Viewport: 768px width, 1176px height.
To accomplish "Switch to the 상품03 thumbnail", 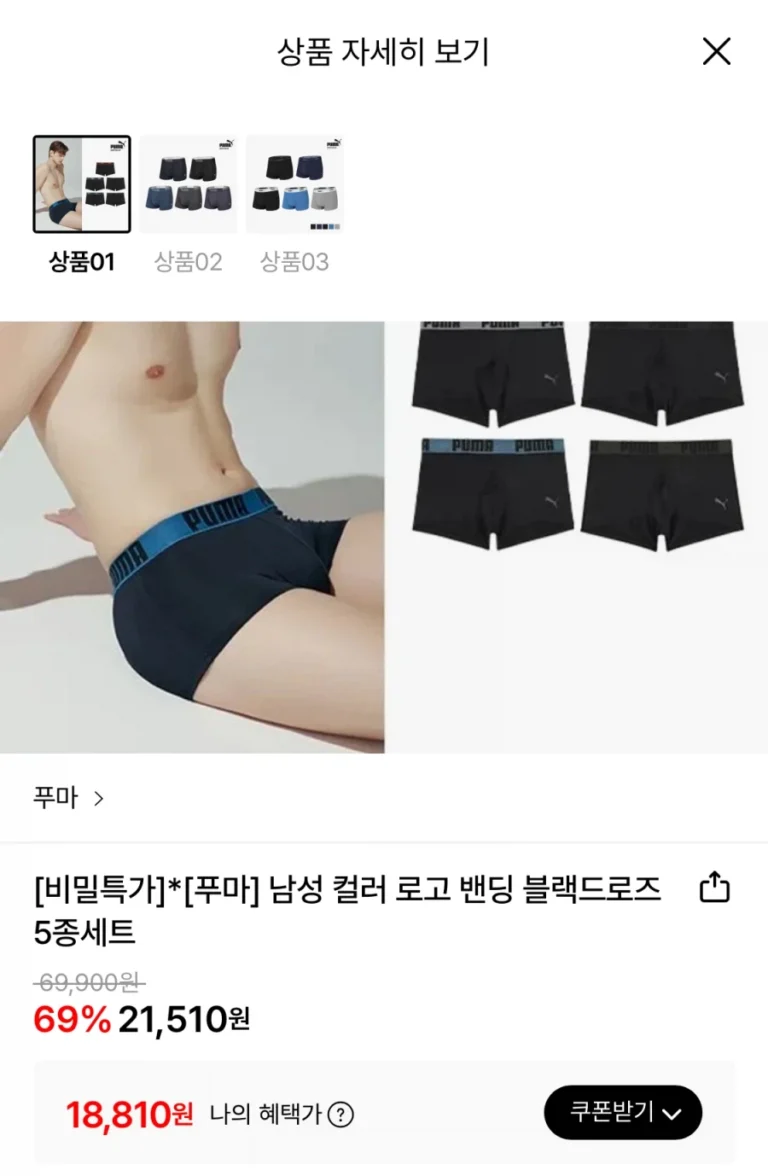I will point(295,185).
